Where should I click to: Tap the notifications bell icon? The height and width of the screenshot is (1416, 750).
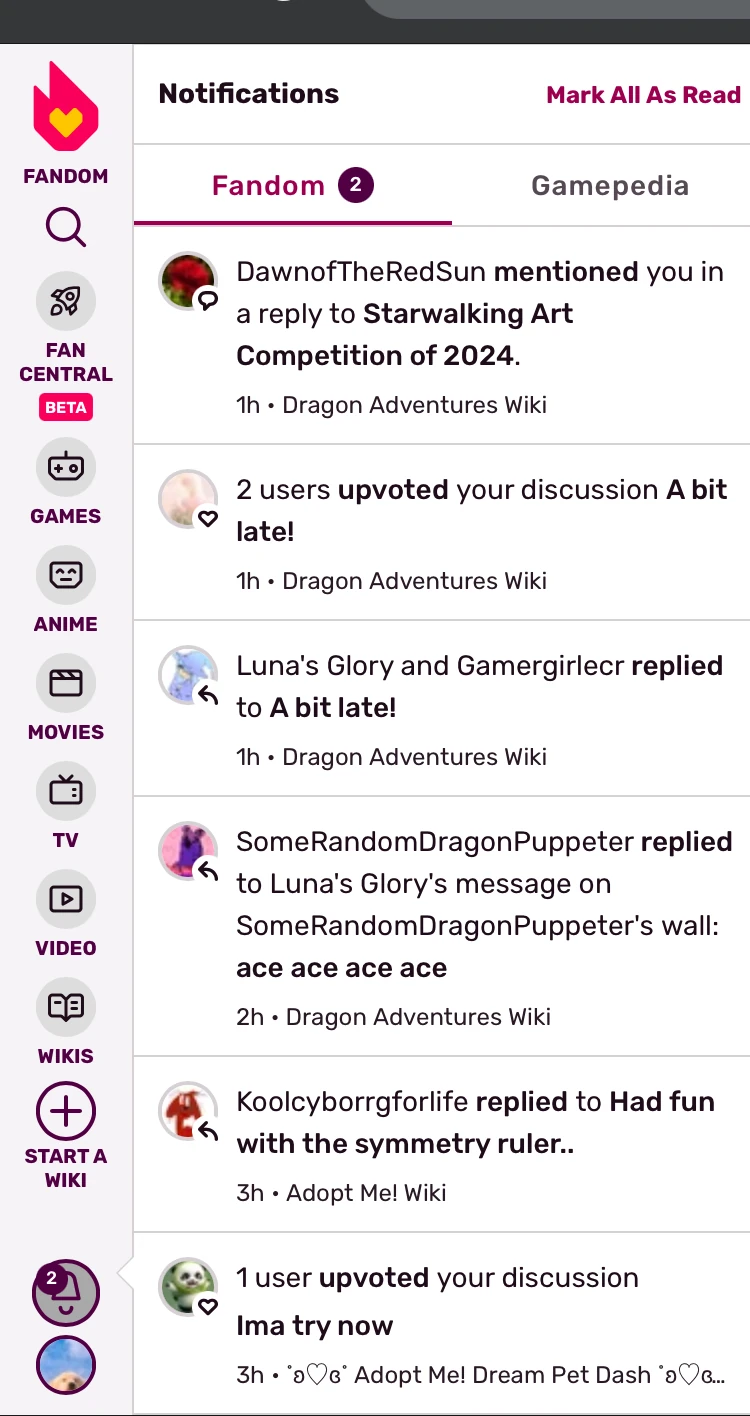66,1293
